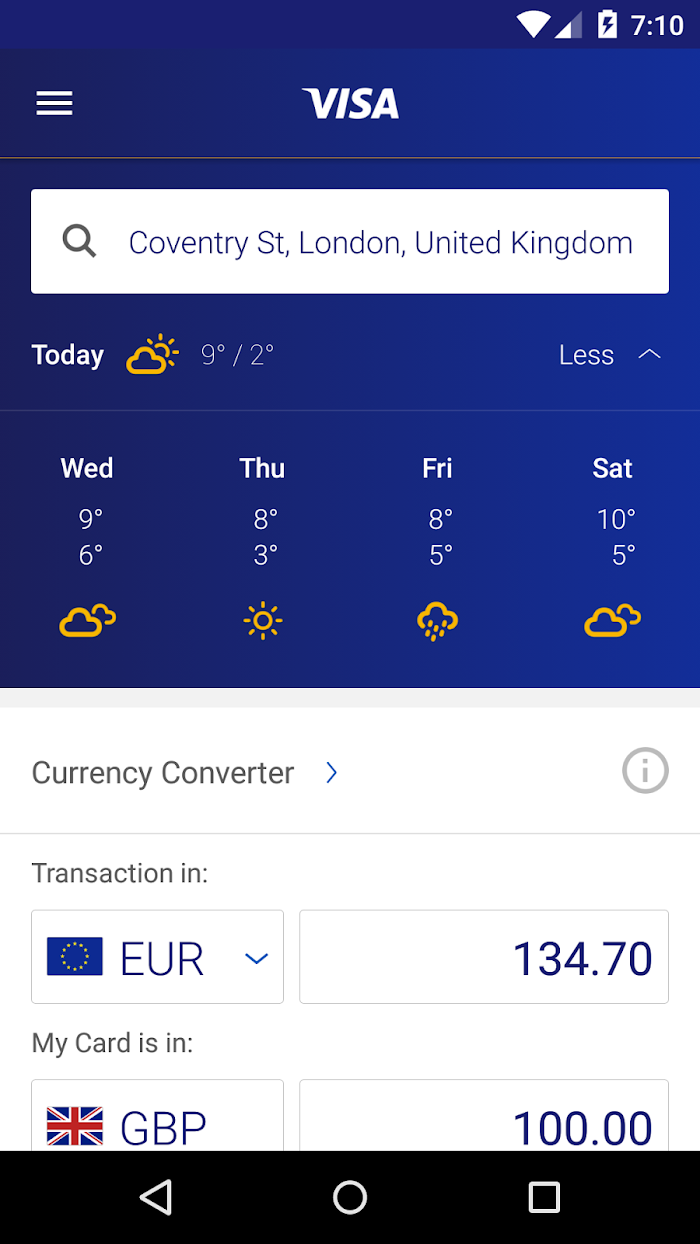
Task: Edit the 134.70 transaction amount
Action: 484,957
